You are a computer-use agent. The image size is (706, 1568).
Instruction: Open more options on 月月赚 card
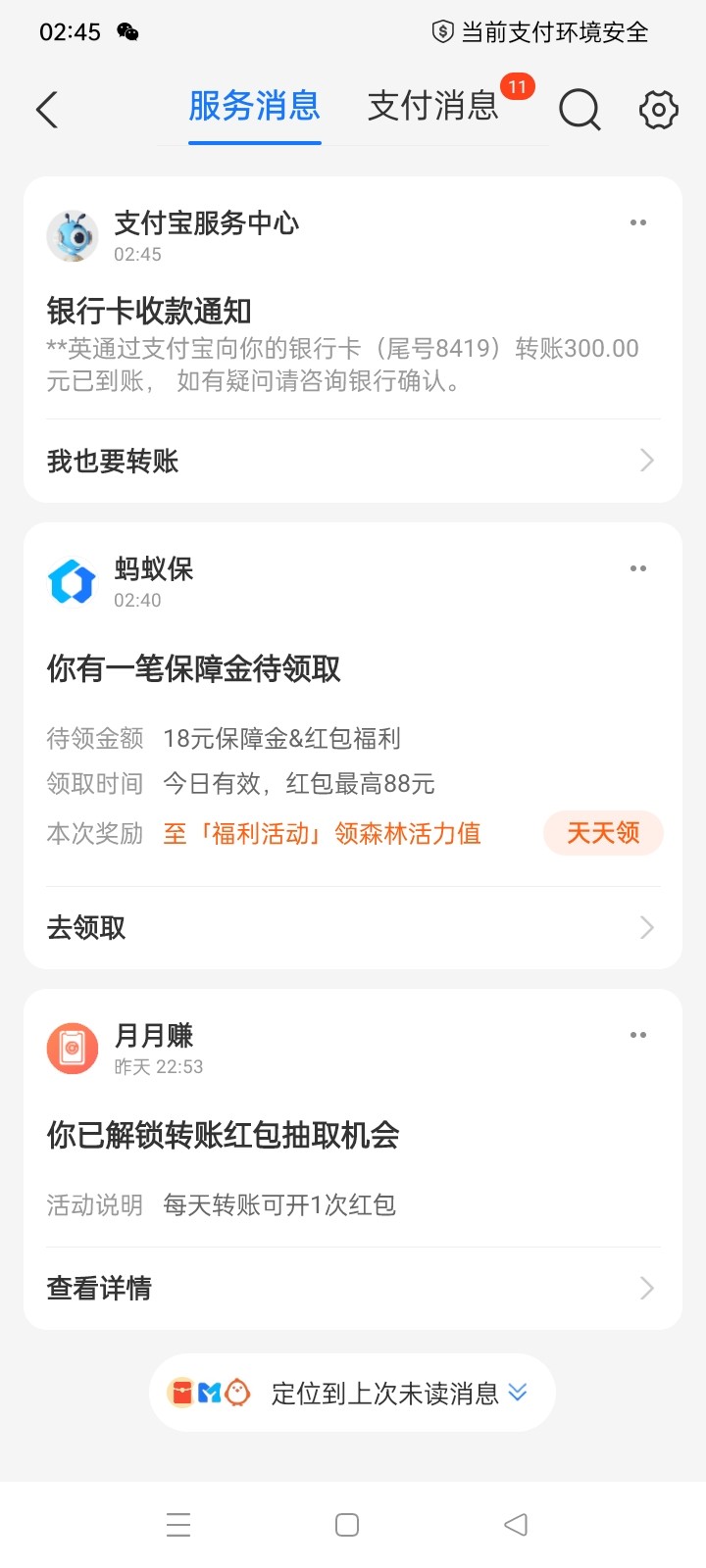(638, 1035)
